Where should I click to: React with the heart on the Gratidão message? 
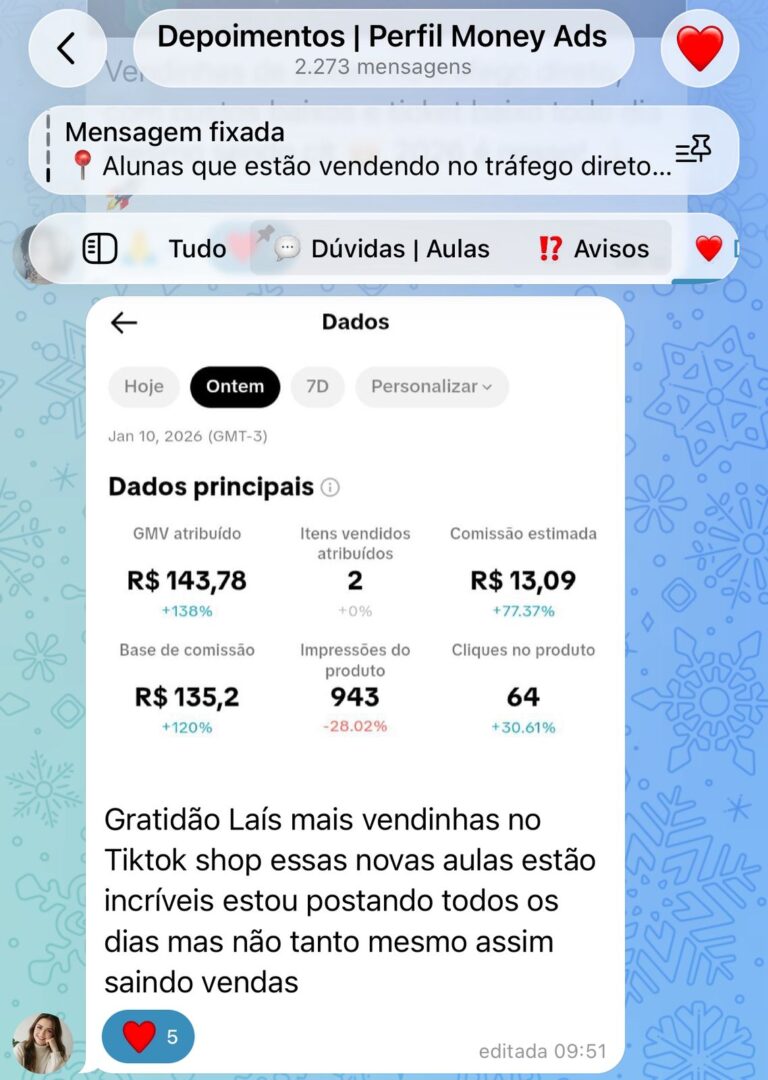(148, 1037)
